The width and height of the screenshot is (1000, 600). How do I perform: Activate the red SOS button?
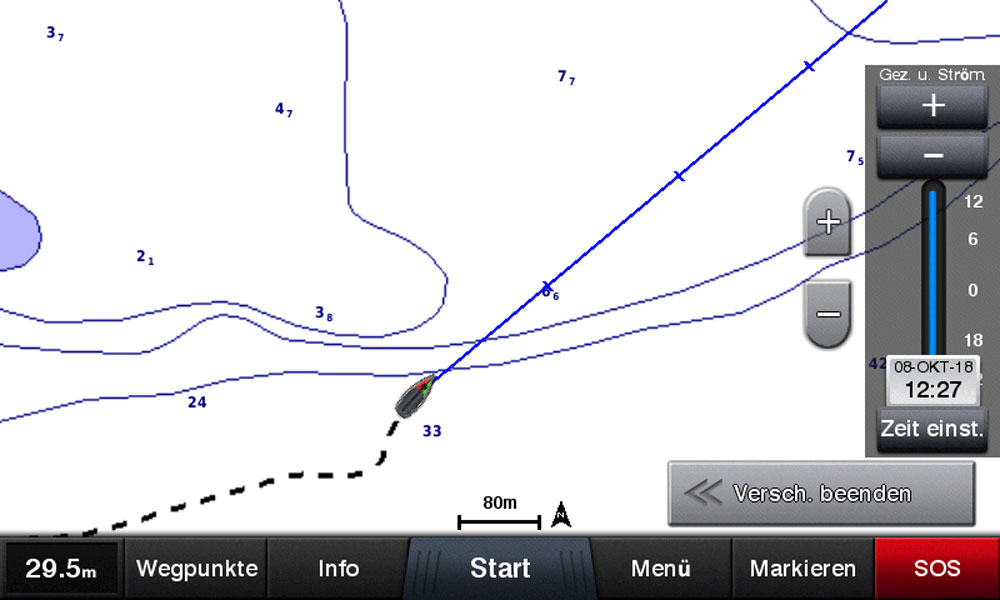pyautogui.click(x=937, y=569)
